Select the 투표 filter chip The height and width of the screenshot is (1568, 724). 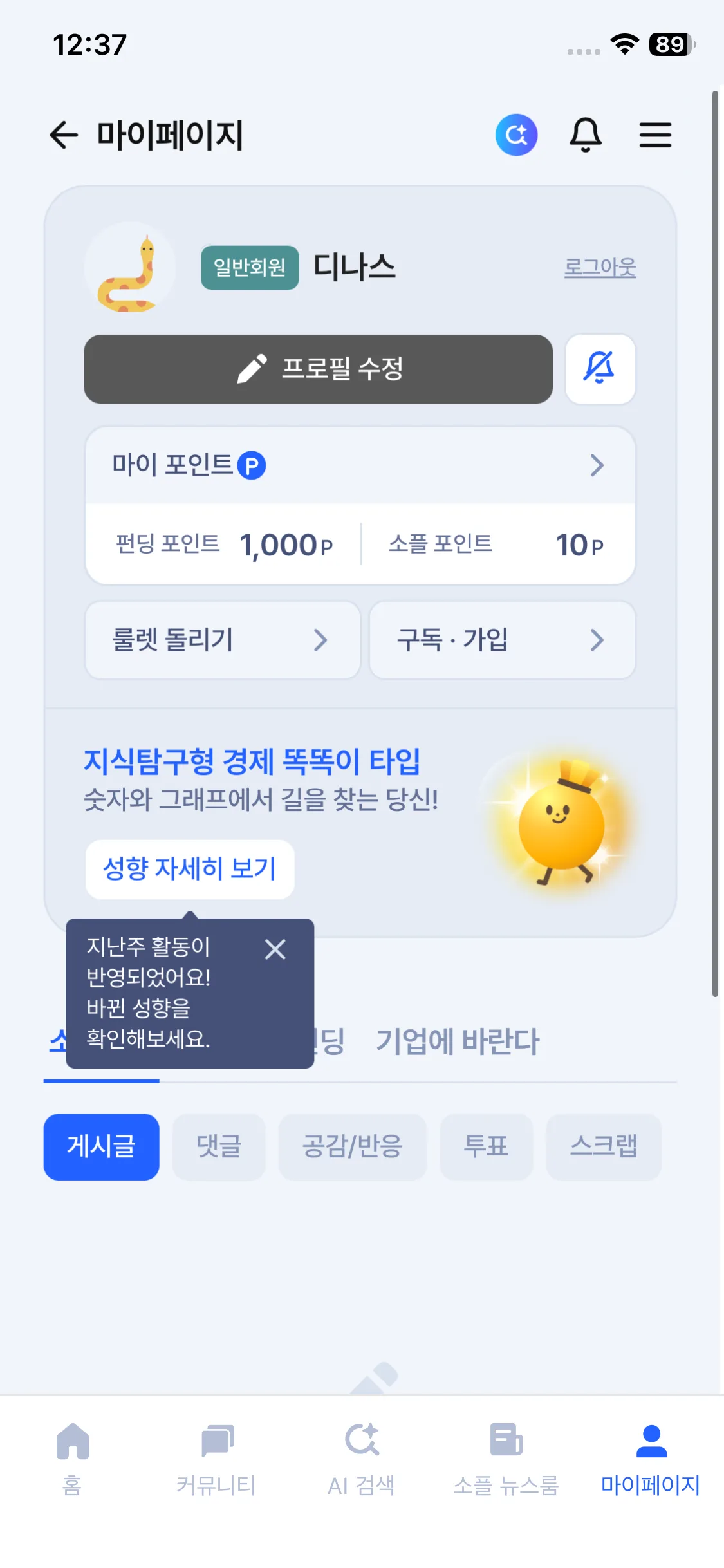tap(486, 1147)
